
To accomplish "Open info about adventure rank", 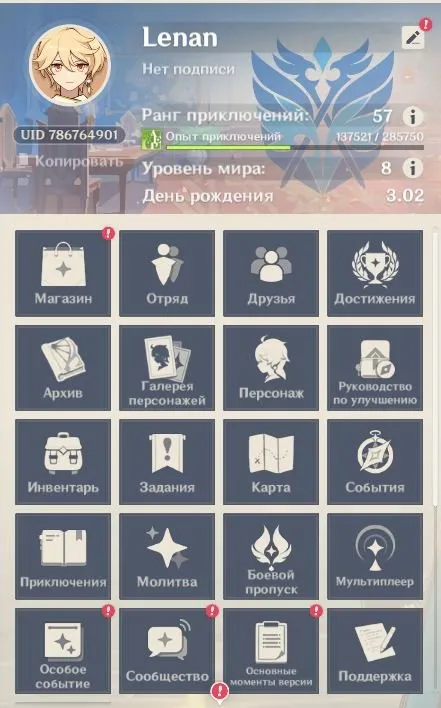I will pos(413,116).
